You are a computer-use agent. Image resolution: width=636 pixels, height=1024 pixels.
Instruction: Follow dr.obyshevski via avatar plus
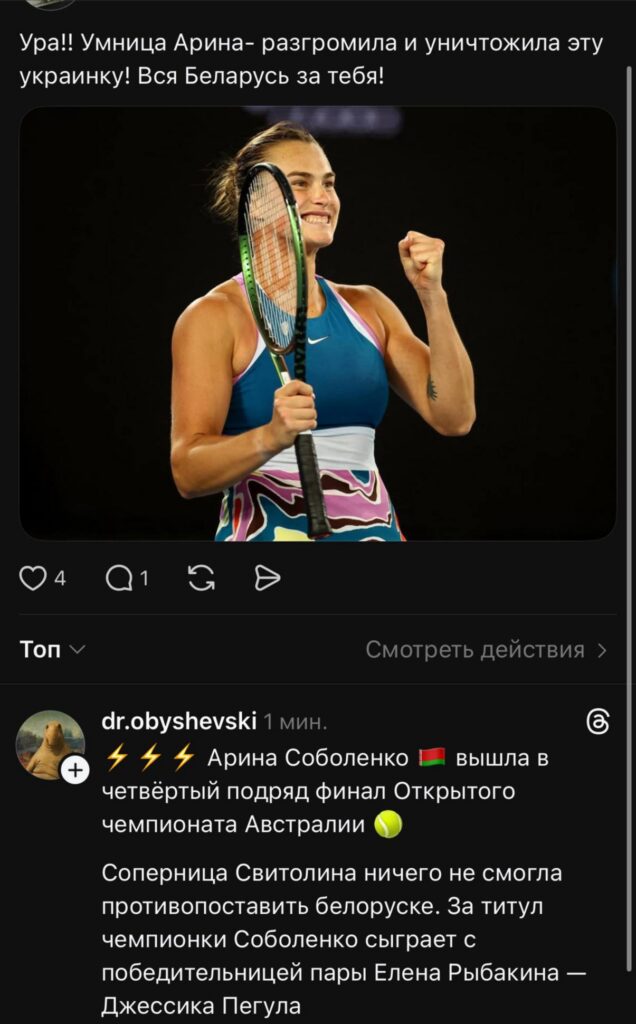[x=76, y=770]
